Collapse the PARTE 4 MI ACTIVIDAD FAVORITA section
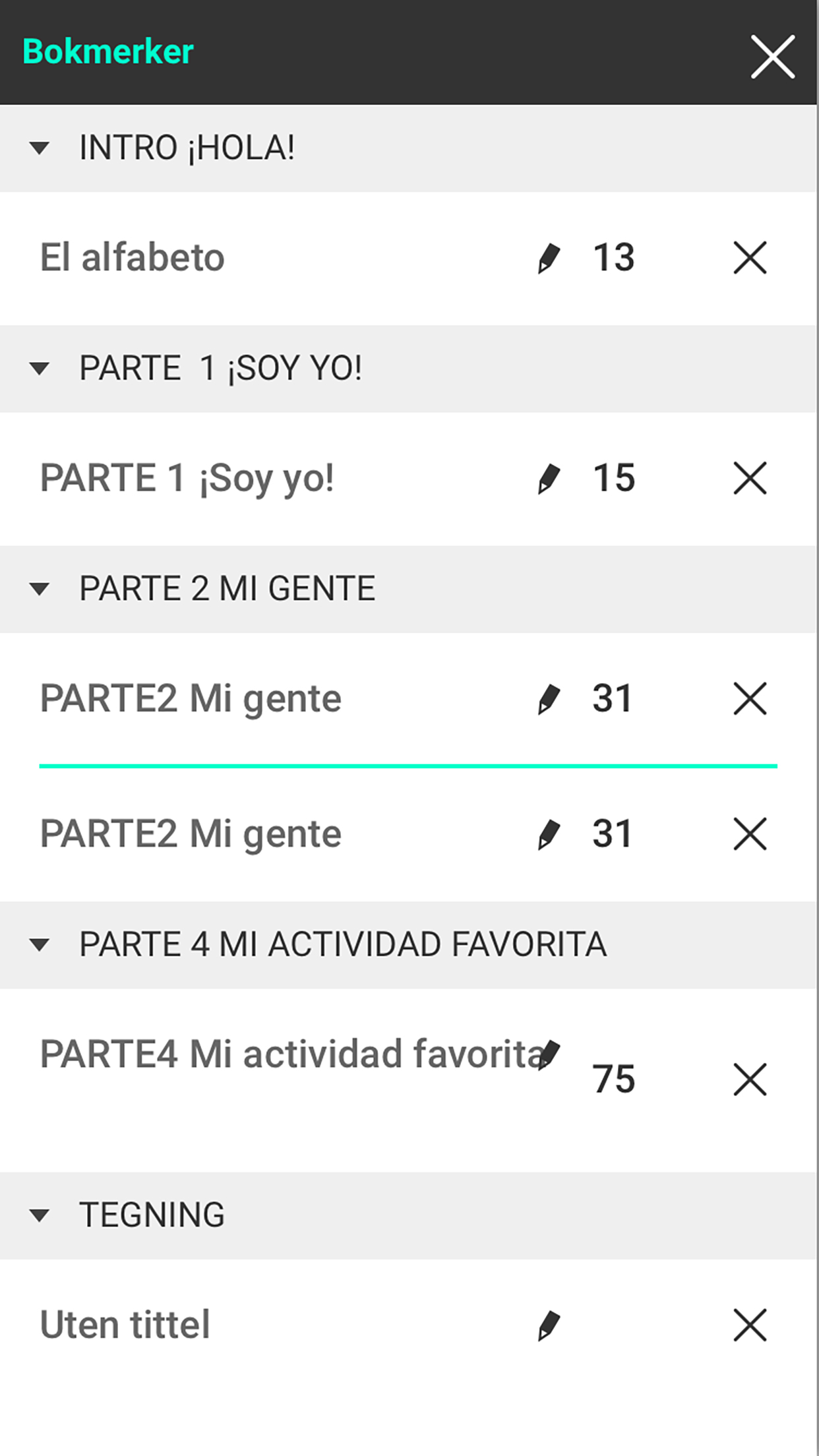819x1456 pixels. pyautogui.click(x=40, y=944)
